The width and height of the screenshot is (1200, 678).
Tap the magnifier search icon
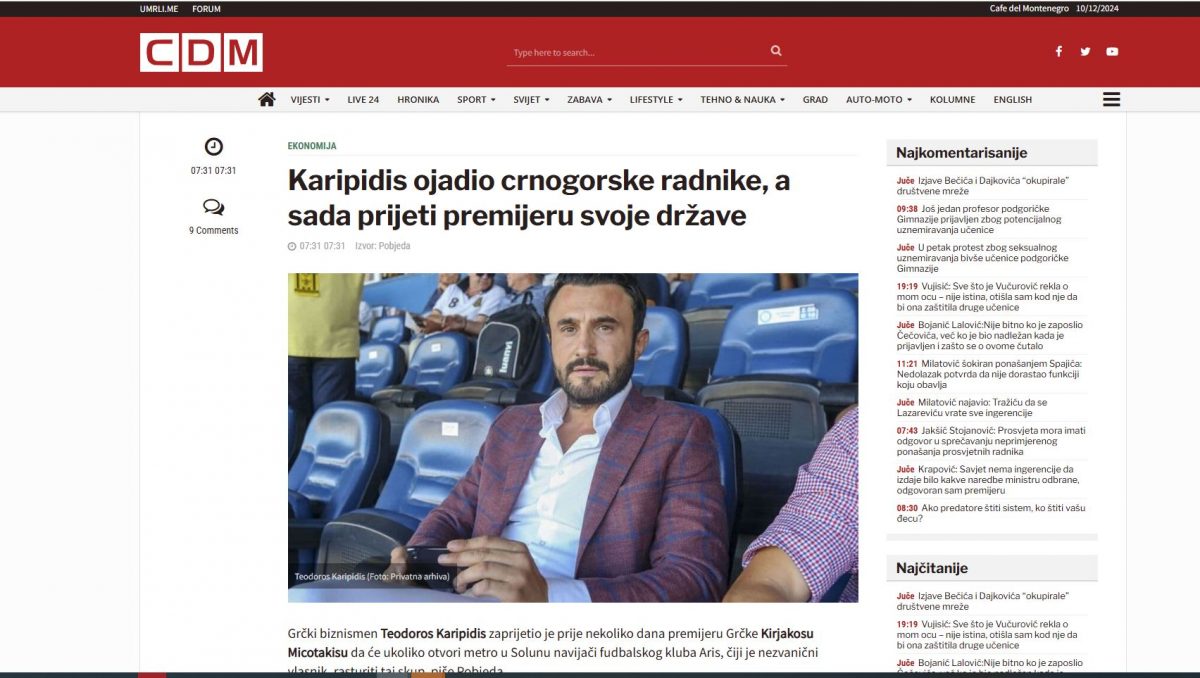pos(776,51)
